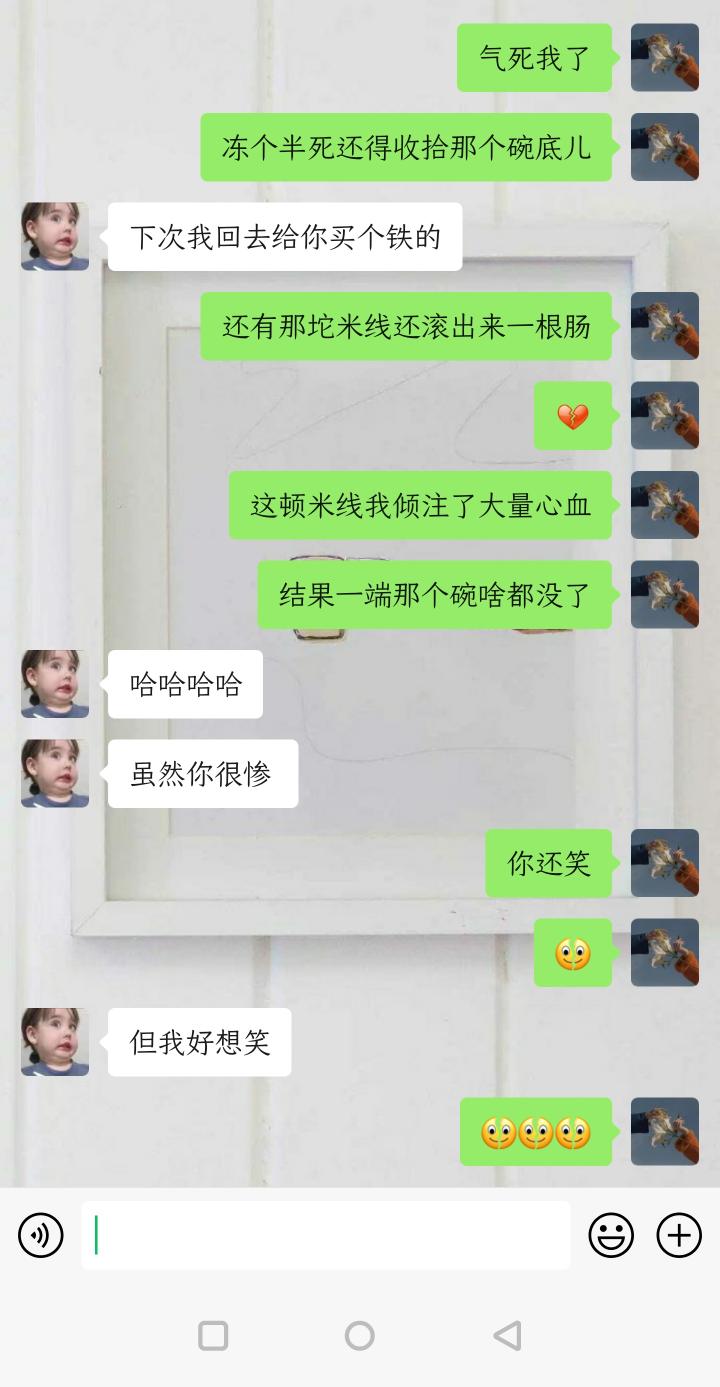Switch to voice message input
Screen dimensions: 720x1387
(x=41, y=1236)
